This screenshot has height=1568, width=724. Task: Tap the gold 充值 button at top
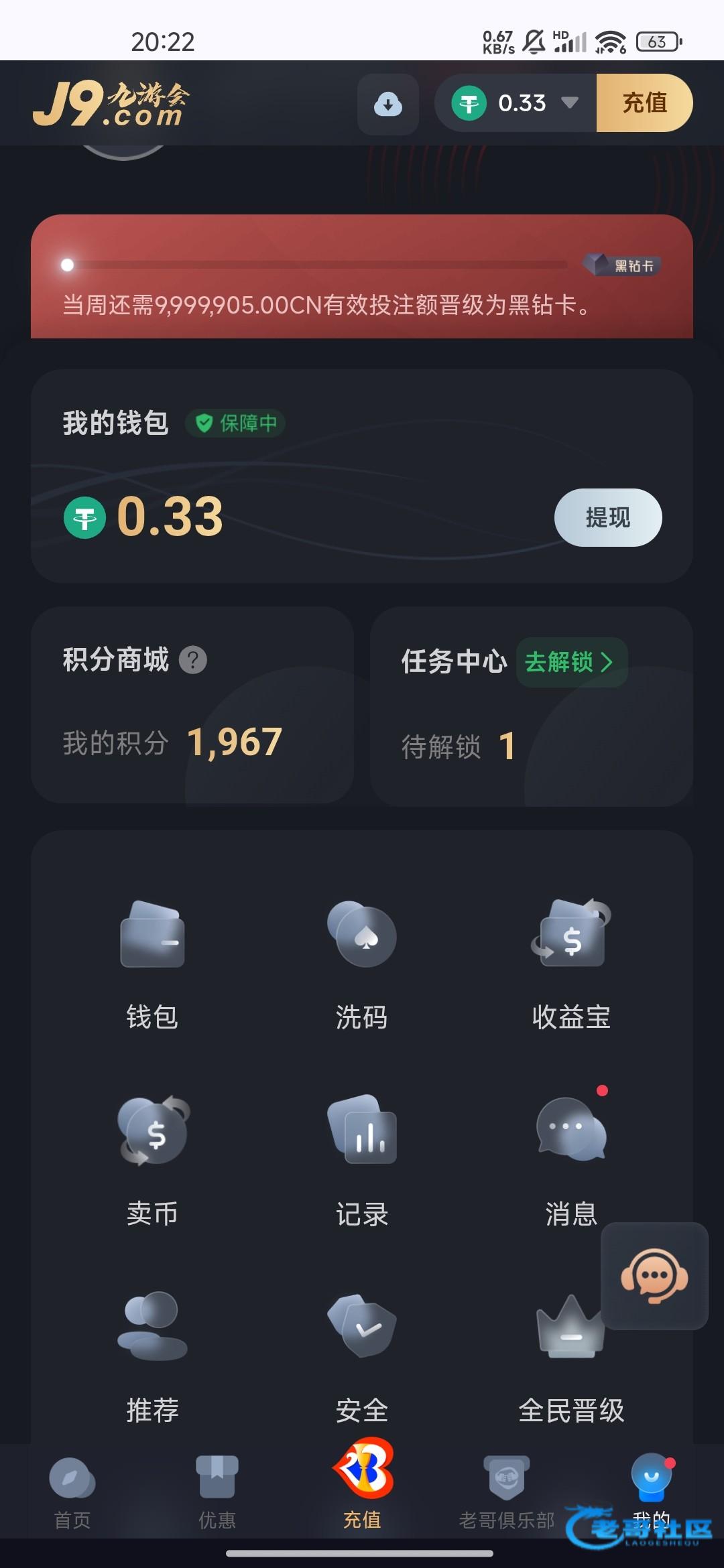coord(644,103)
